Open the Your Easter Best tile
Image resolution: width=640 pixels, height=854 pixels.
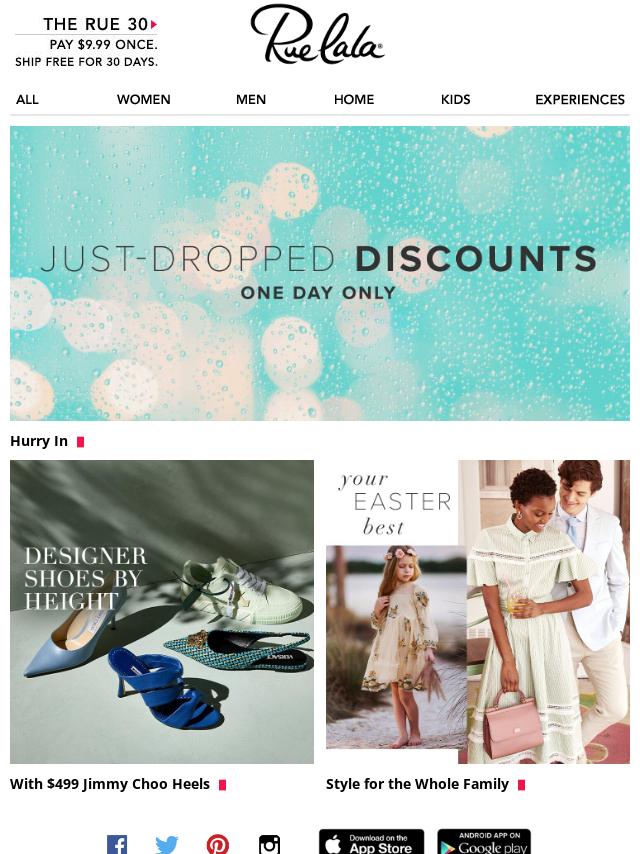(478, 611)
